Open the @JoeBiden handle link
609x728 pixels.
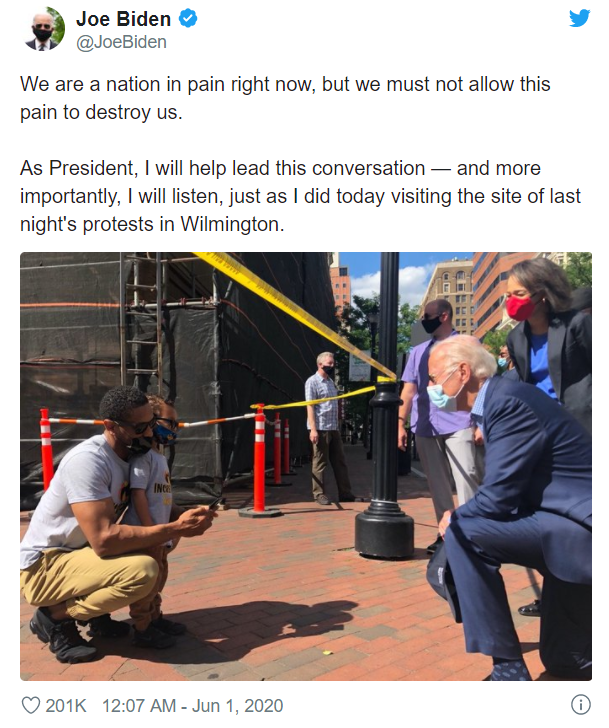(121, 42)
